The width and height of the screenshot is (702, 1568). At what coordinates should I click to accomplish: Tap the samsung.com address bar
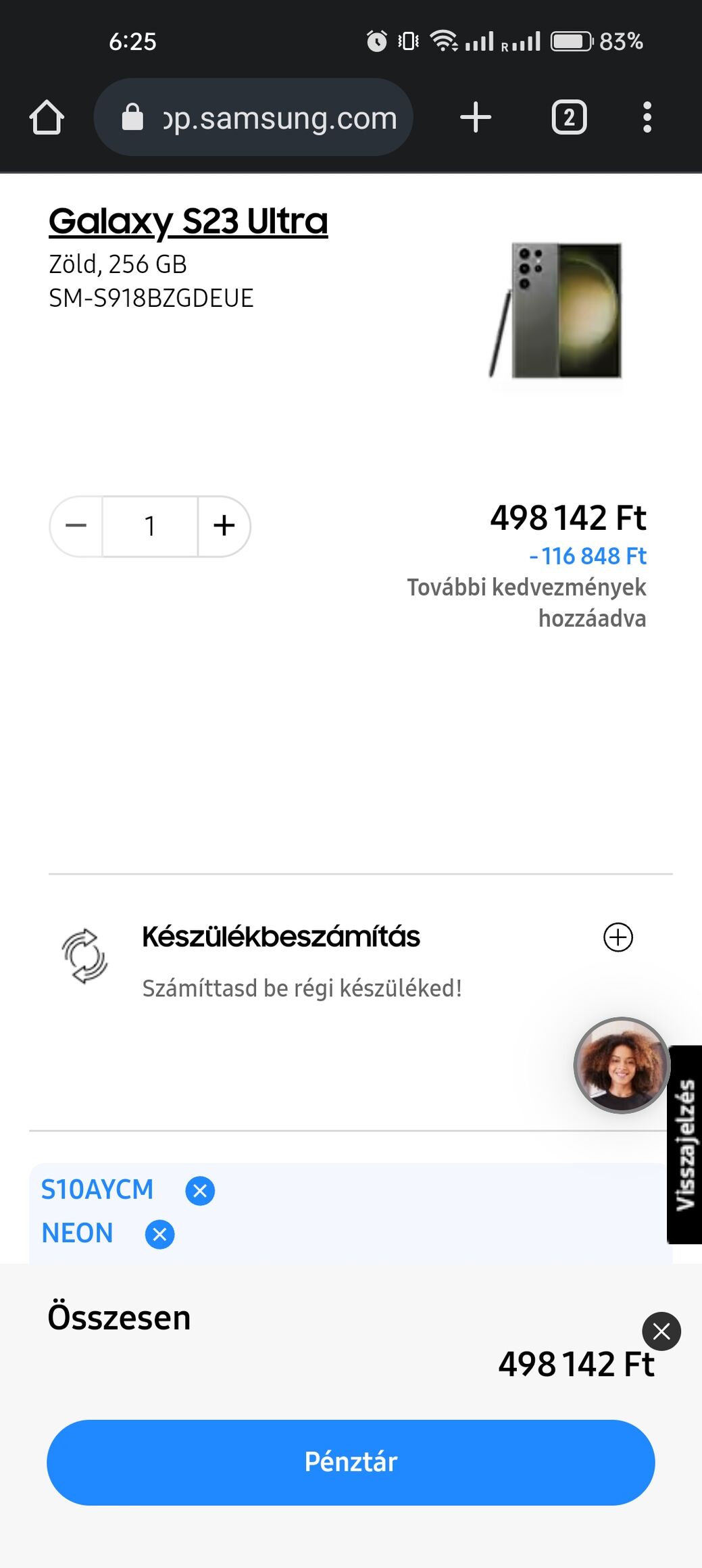(253, 118)
